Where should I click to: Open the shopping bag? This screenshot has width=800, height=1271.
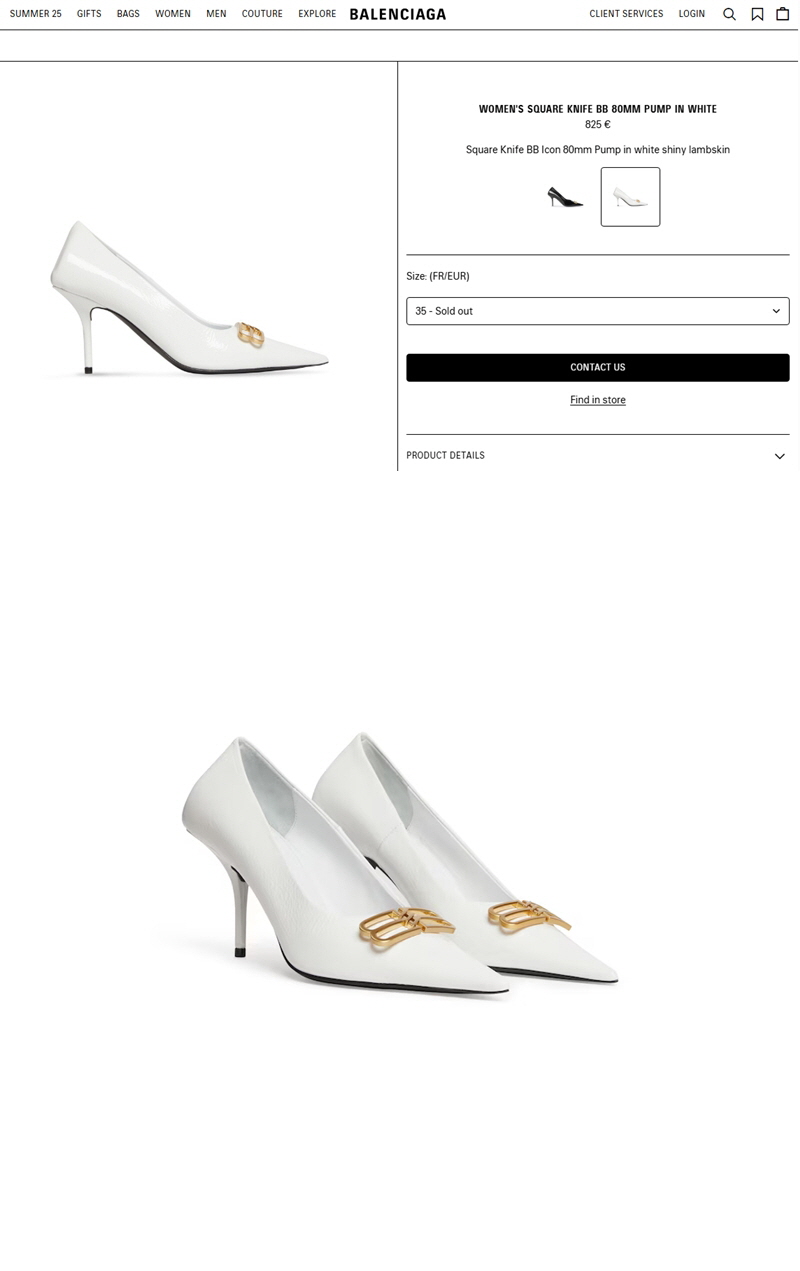[x=783, y=14]
